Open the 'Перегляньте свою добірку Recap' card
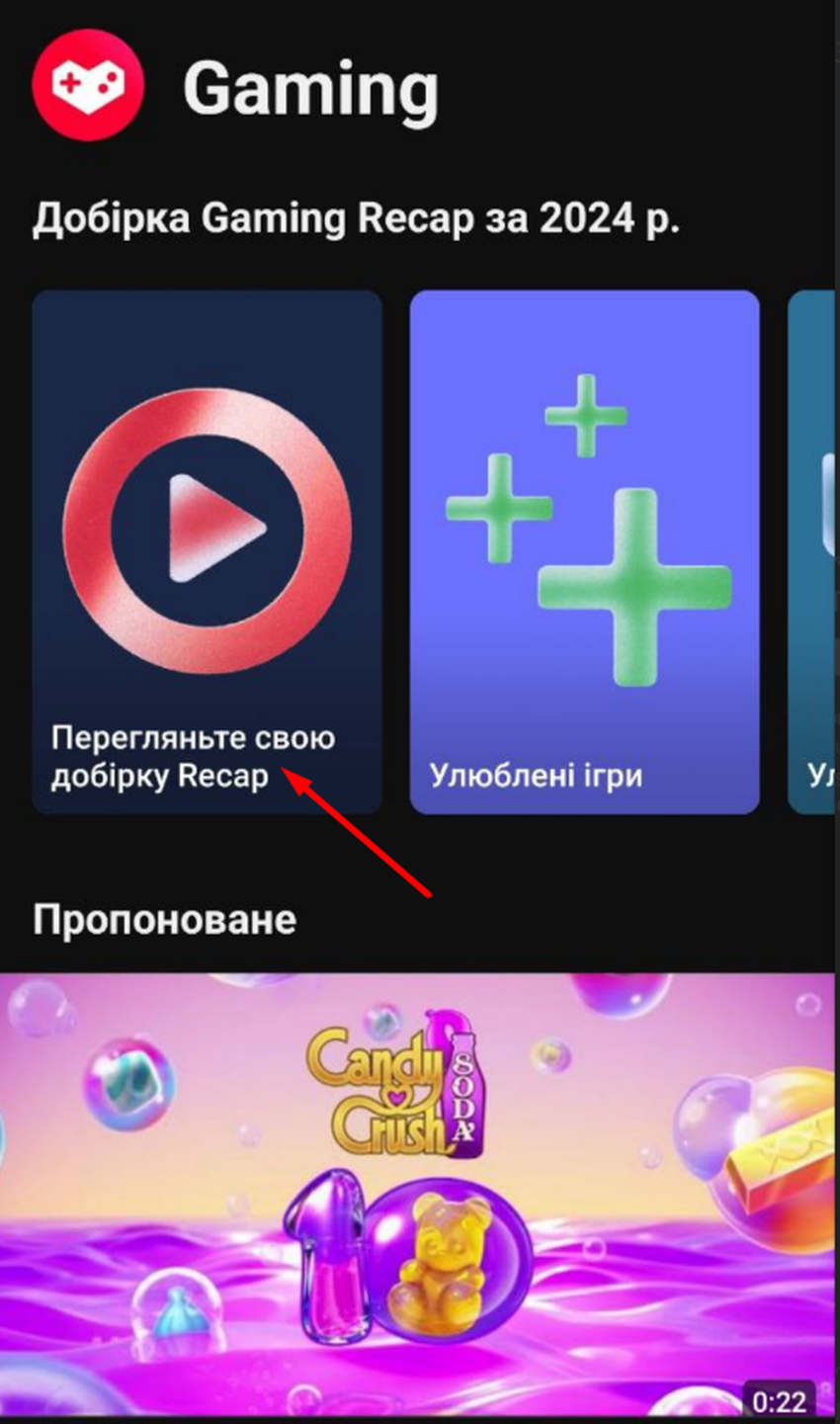This screenshot has height=1424, width=840. tap(207, 551)
